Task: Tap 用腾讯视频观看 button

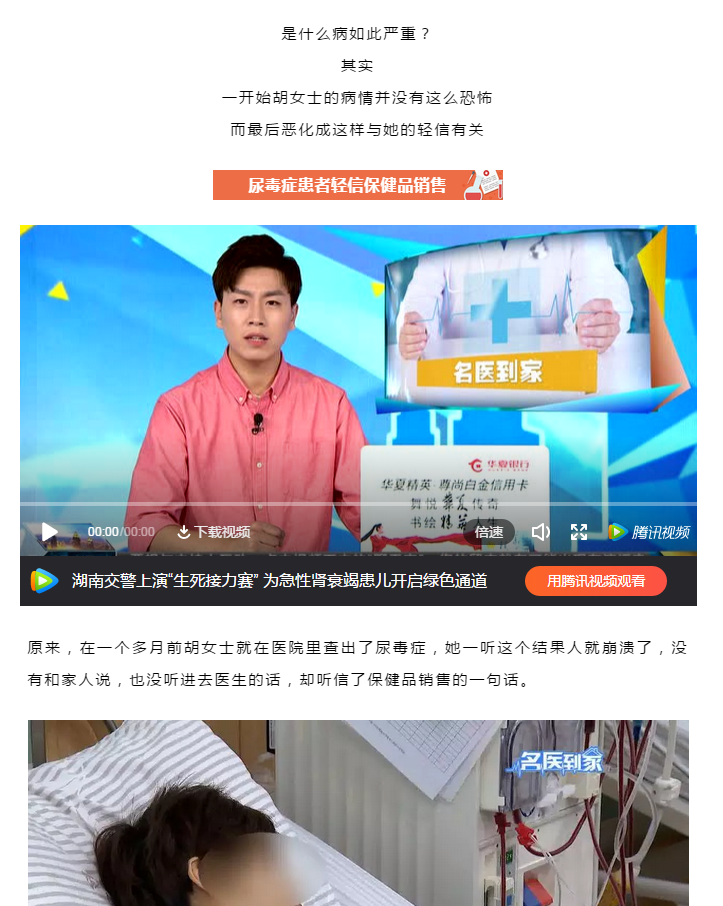Action: tap(595, 581)
